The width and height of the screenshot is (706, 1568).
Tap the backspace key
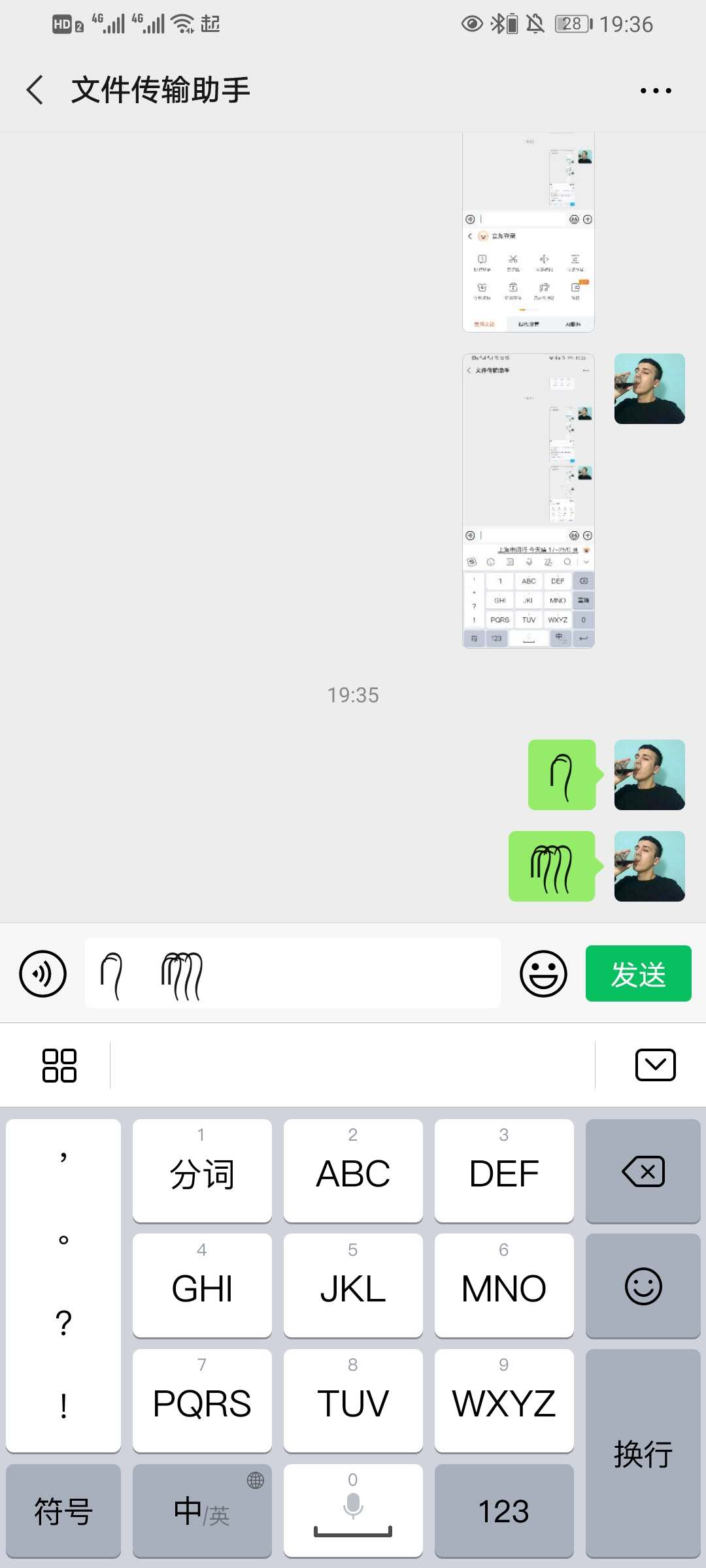tap(643, 1171)
